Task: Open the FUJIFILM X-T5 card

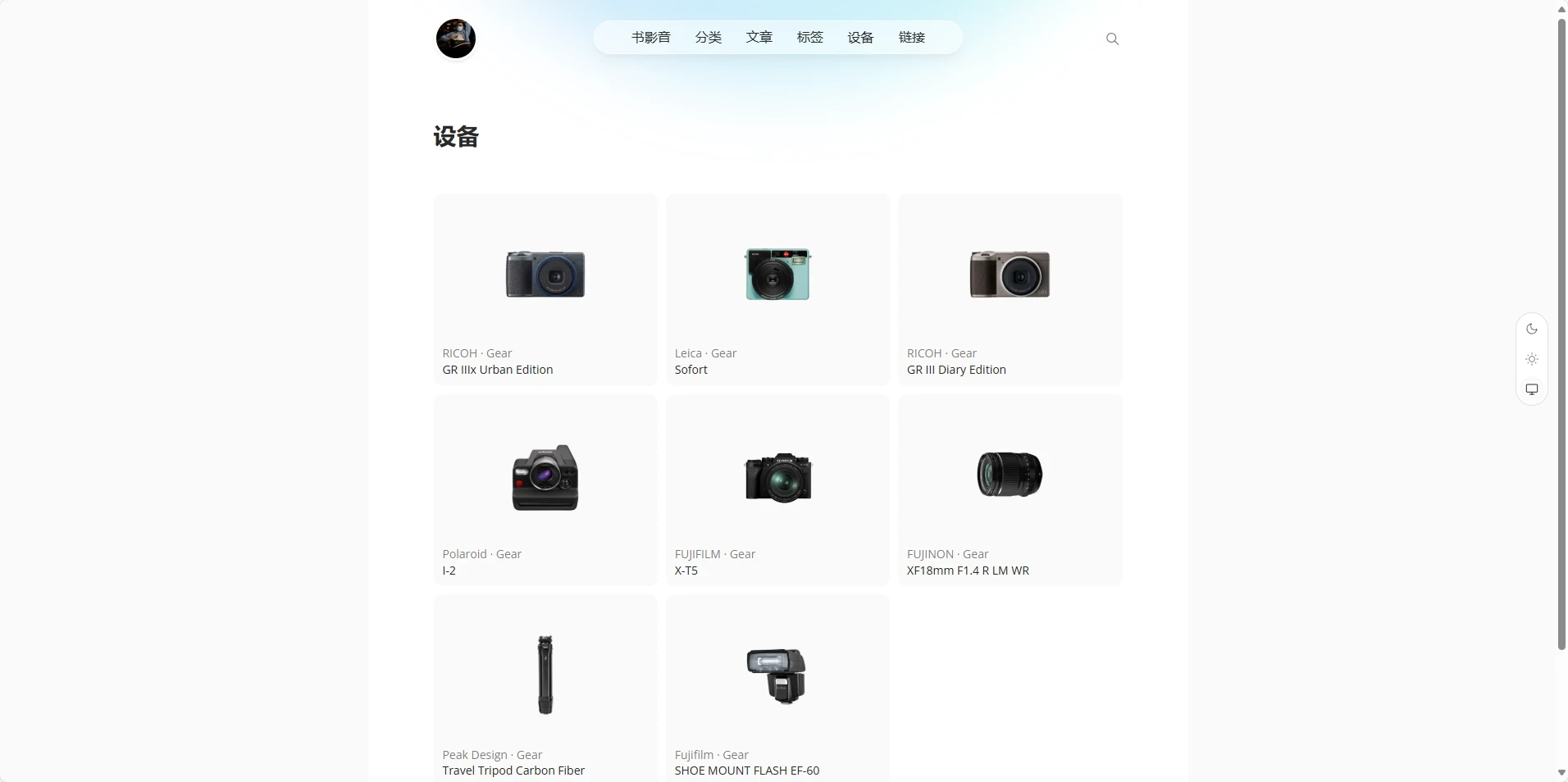Action: click(x=777, y=490)
